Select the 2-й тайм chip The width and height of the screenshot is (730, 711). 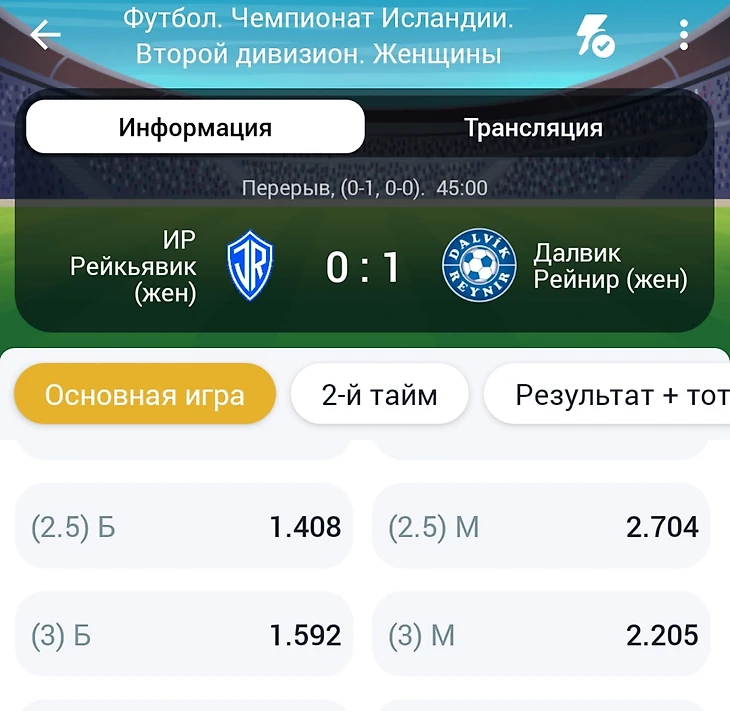(x=379, y=394)
